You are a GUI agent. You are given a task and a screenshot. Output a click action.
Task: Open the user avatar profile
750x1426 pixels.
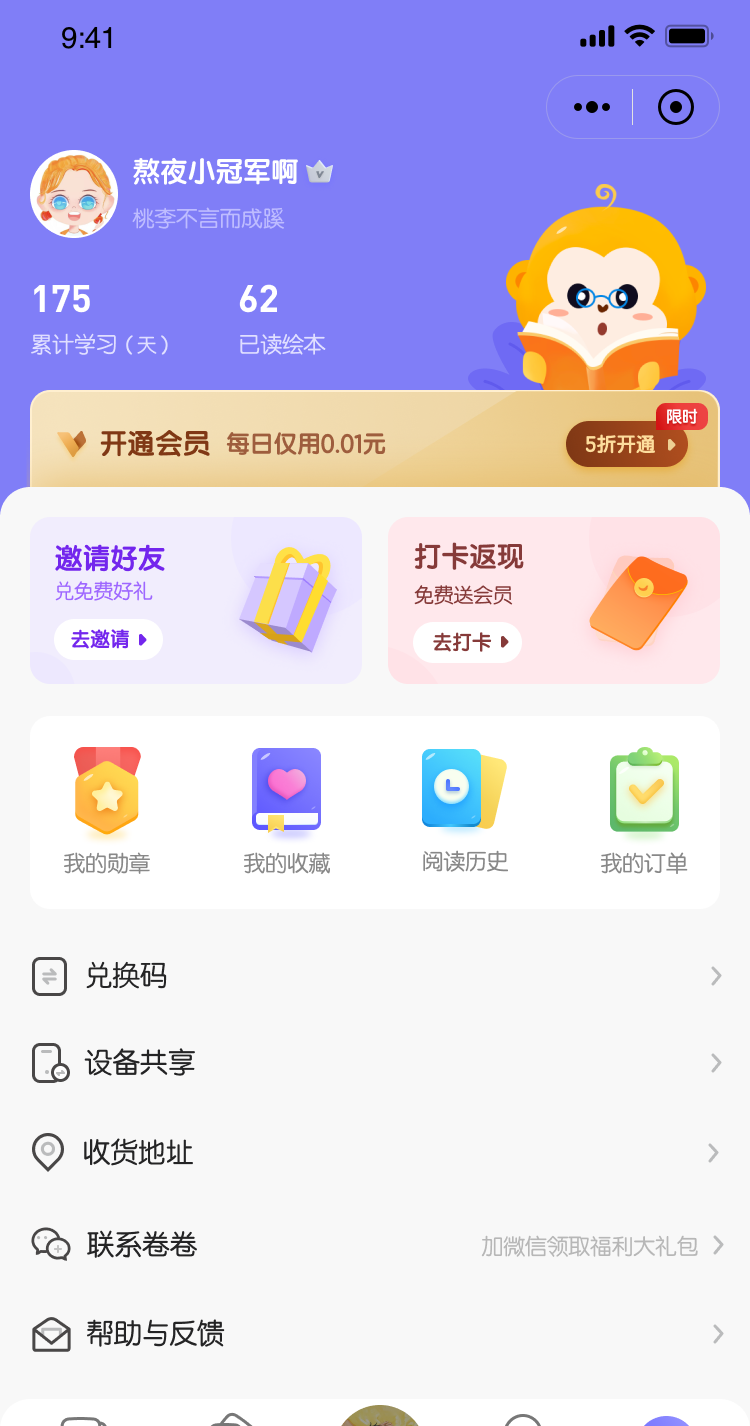(74, 194)
